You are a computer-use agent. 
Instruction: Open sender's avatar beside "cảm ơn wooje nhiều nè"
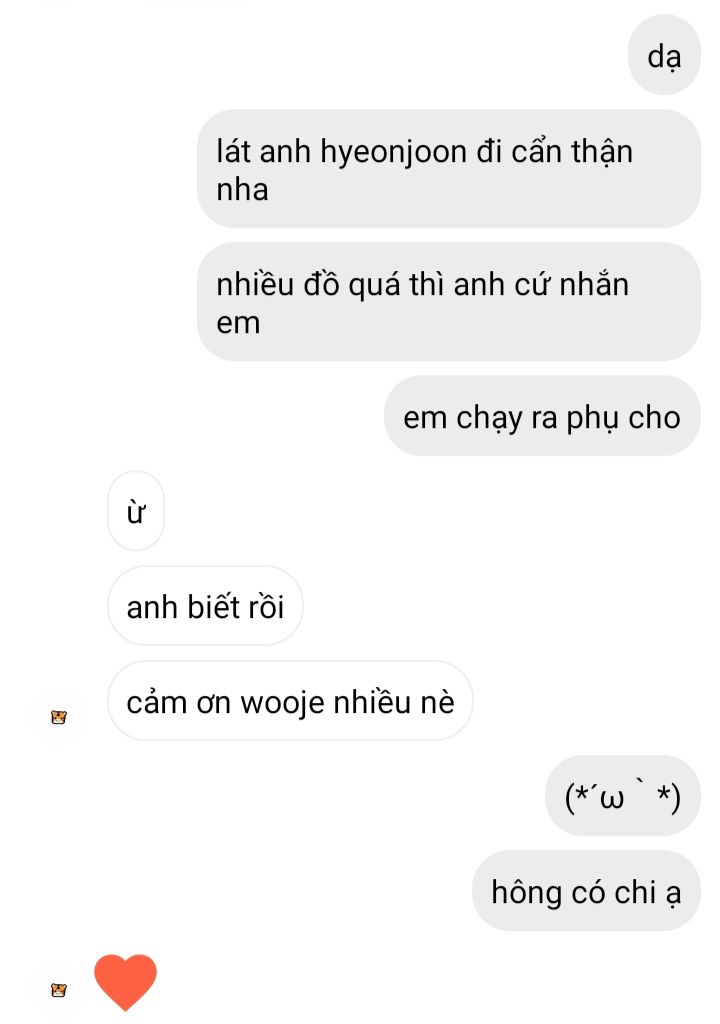click(x=59, y=718)
